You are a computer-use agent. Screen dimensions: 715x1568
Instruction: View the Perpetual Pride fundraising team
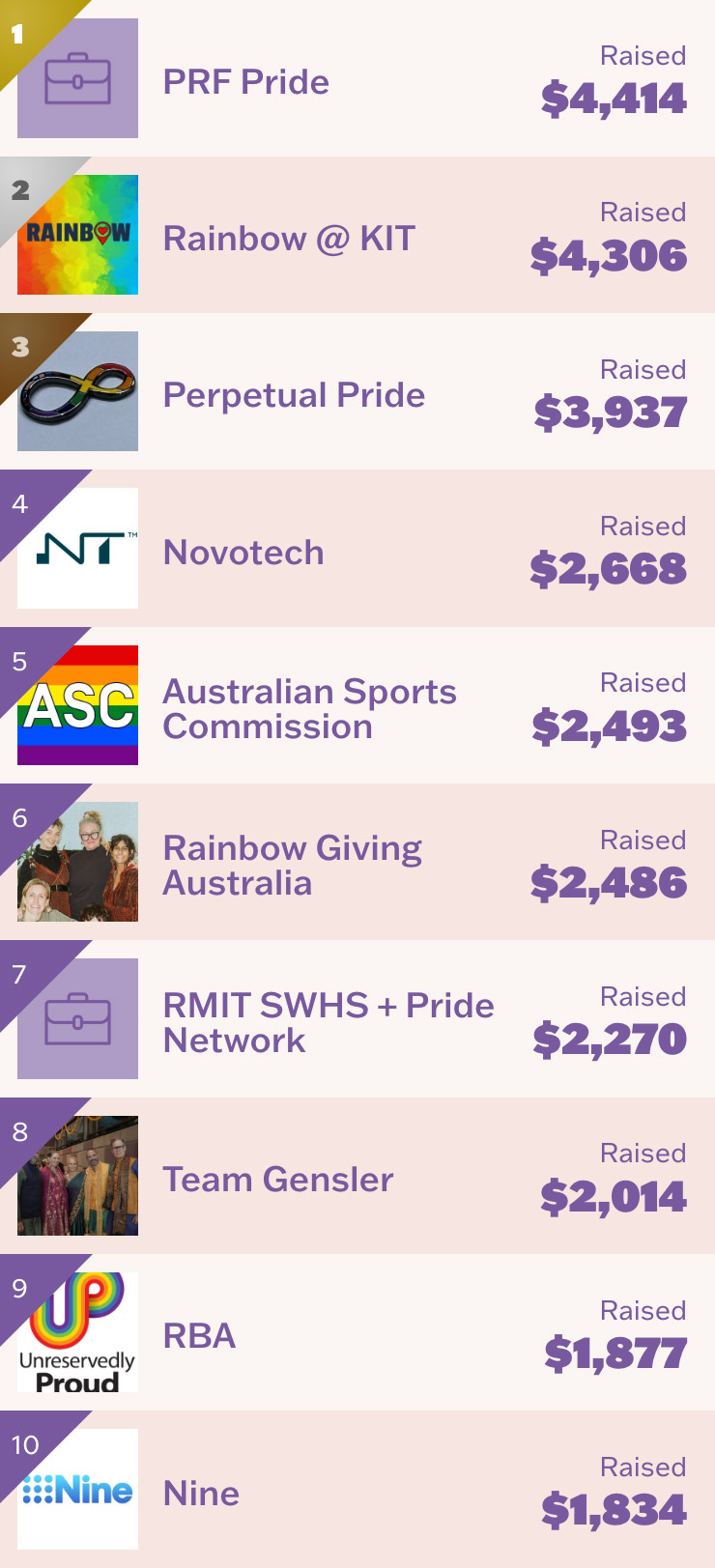[294, 395]
